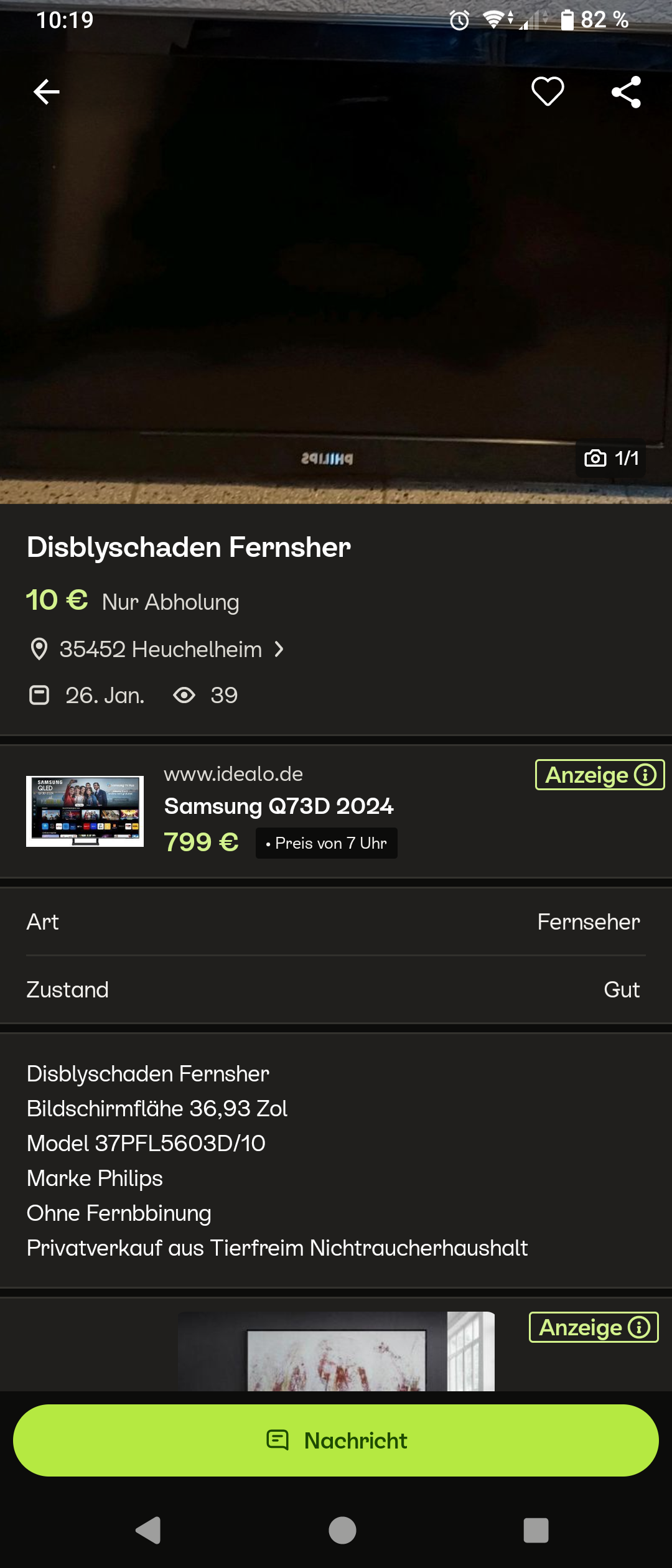This screenshot has height=1568, width=672.
Task: Tap the system back button
Action: (148, 1531)
